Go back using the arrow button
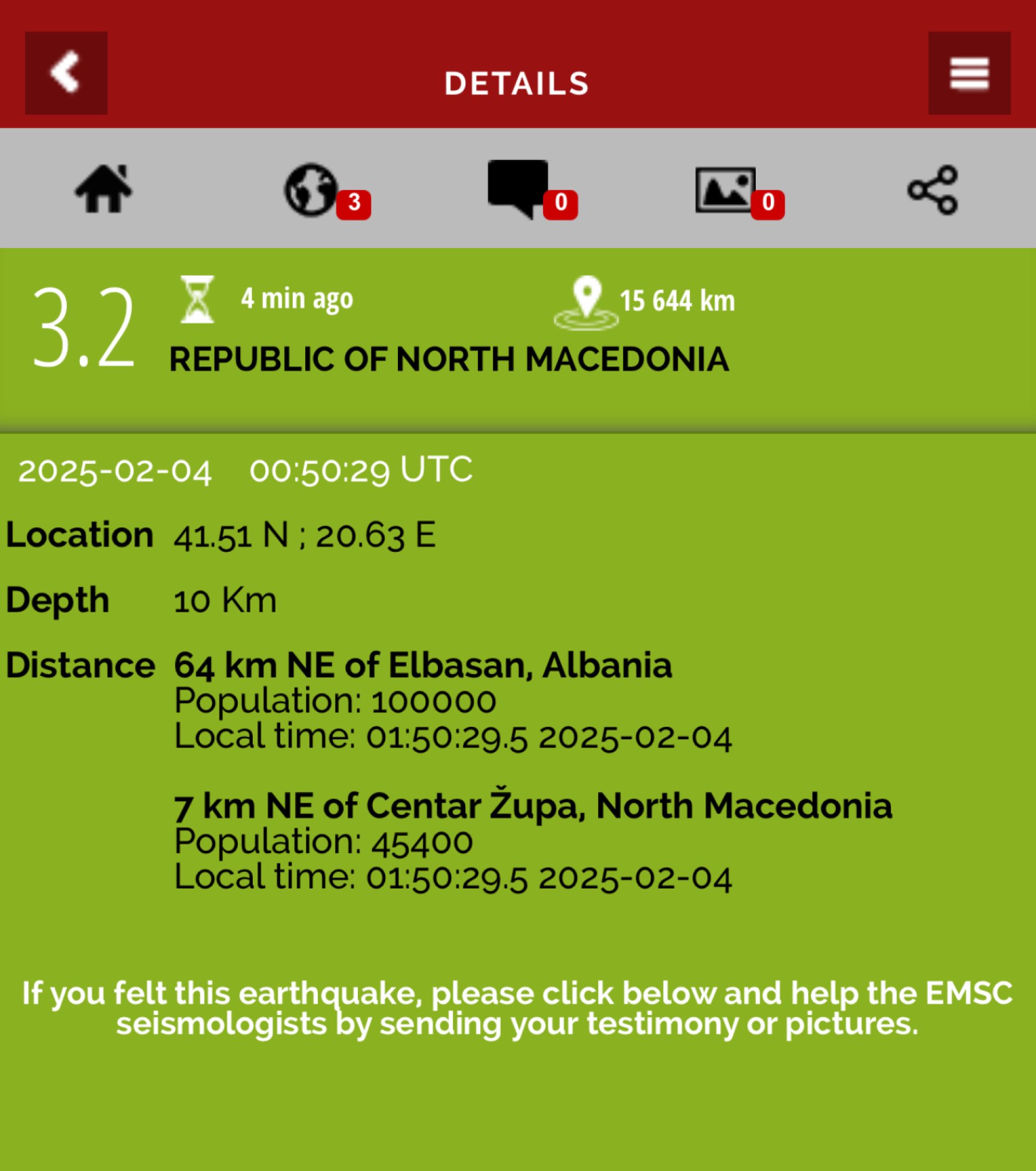1036x1171 pixels. [x=66, y=73]
